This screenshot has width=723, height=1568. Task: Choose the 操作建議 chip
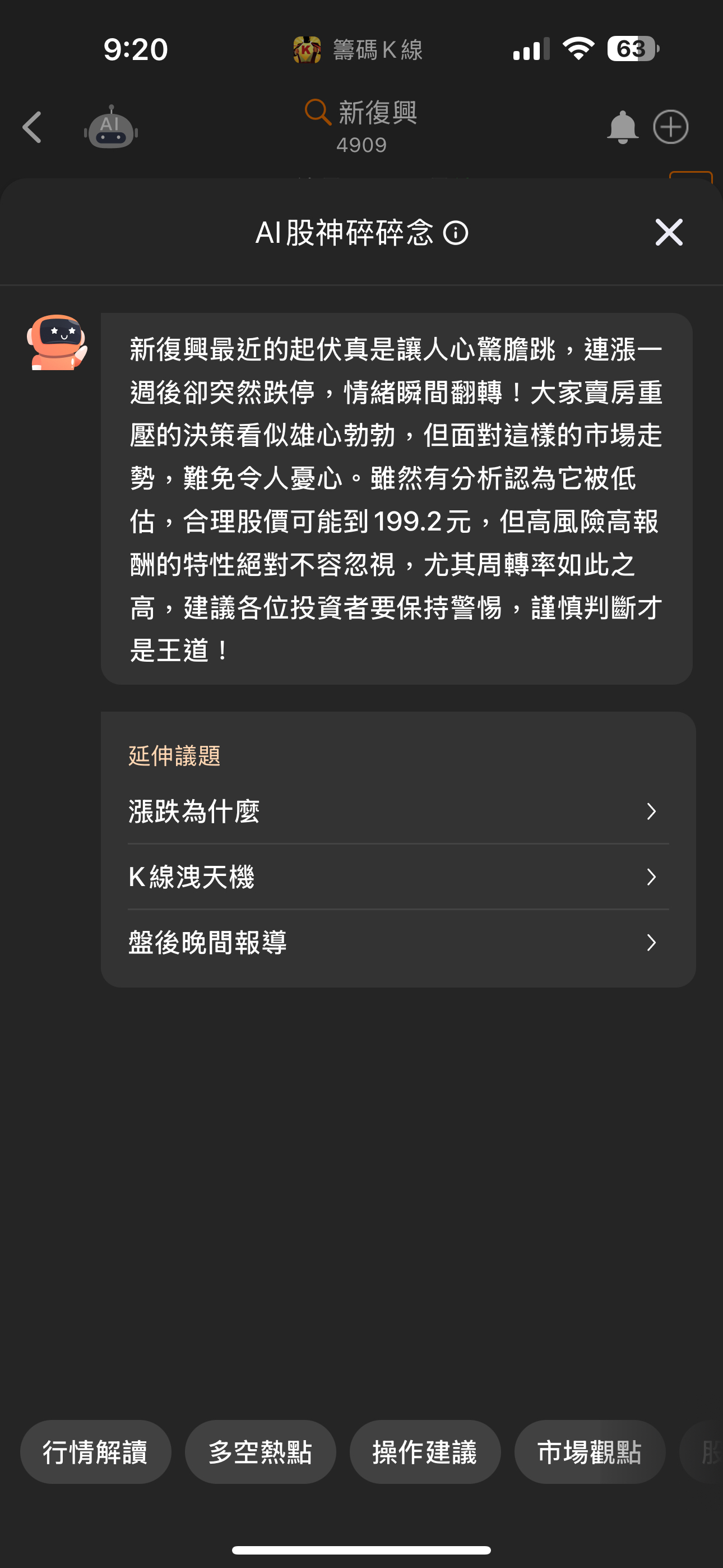(425, 1452)
